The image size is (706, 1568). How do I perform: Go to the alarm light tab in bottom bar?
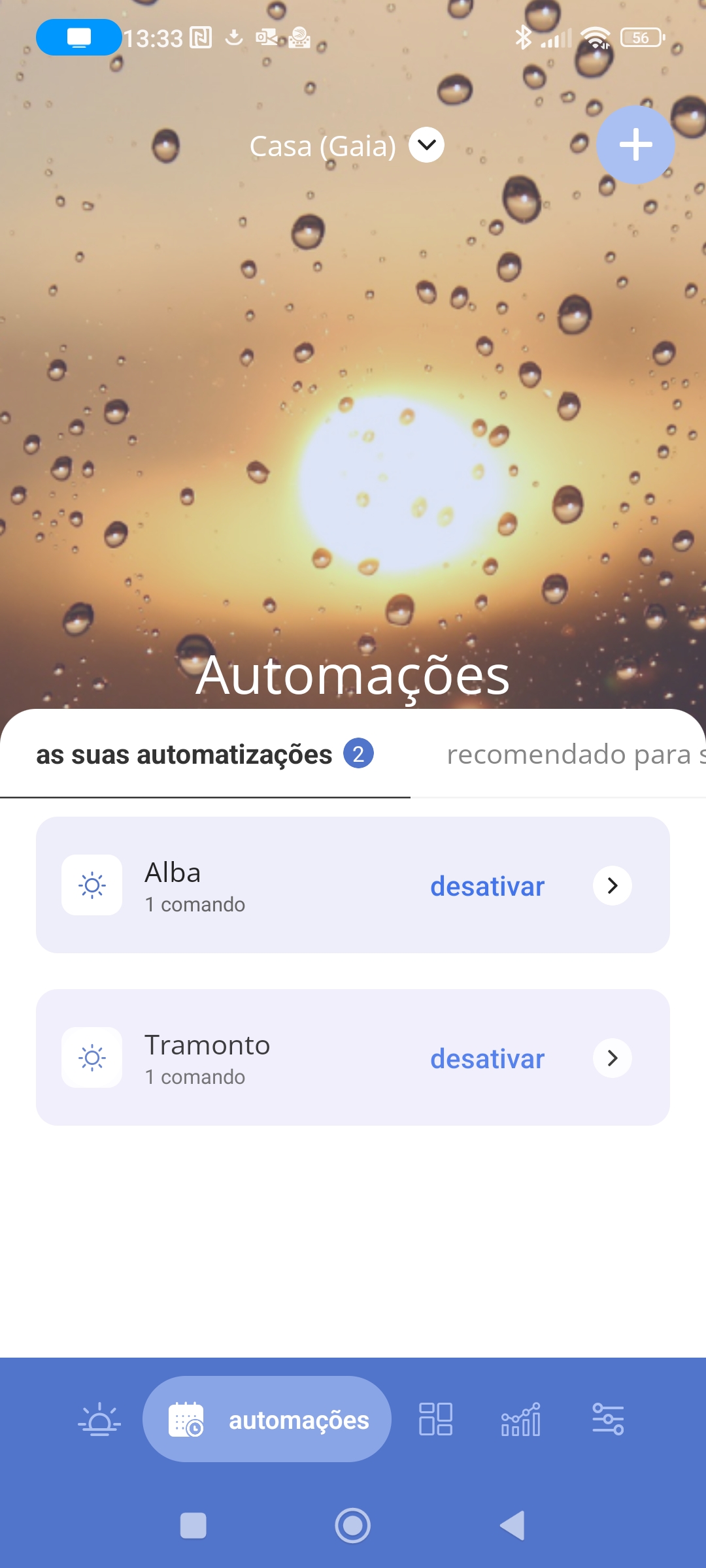pos(99,1419)
